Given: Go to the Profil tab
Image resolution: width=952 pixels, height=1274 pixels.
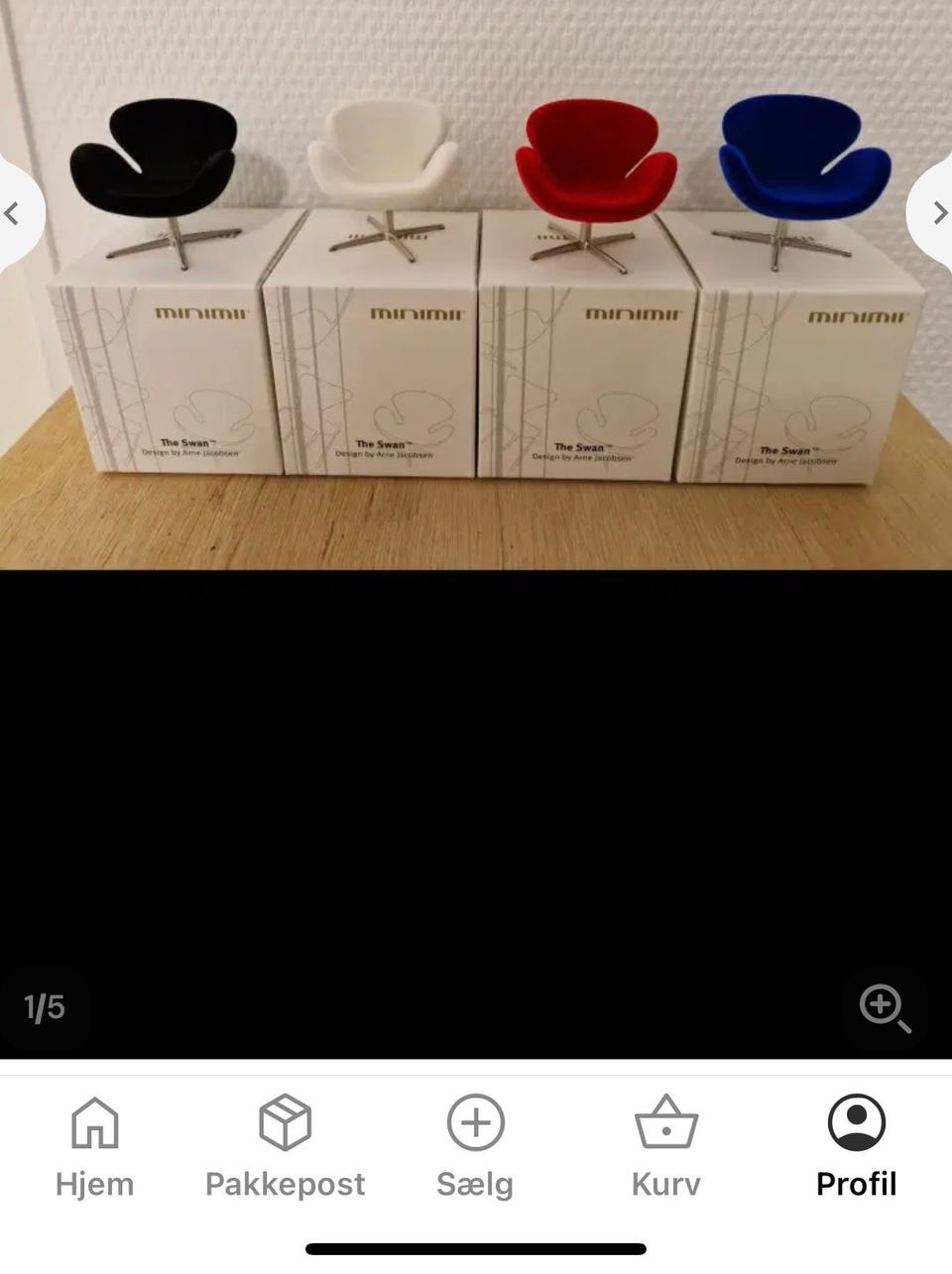Looking at the screenshot, I should pyautogui.click(x=856, y=1147).
